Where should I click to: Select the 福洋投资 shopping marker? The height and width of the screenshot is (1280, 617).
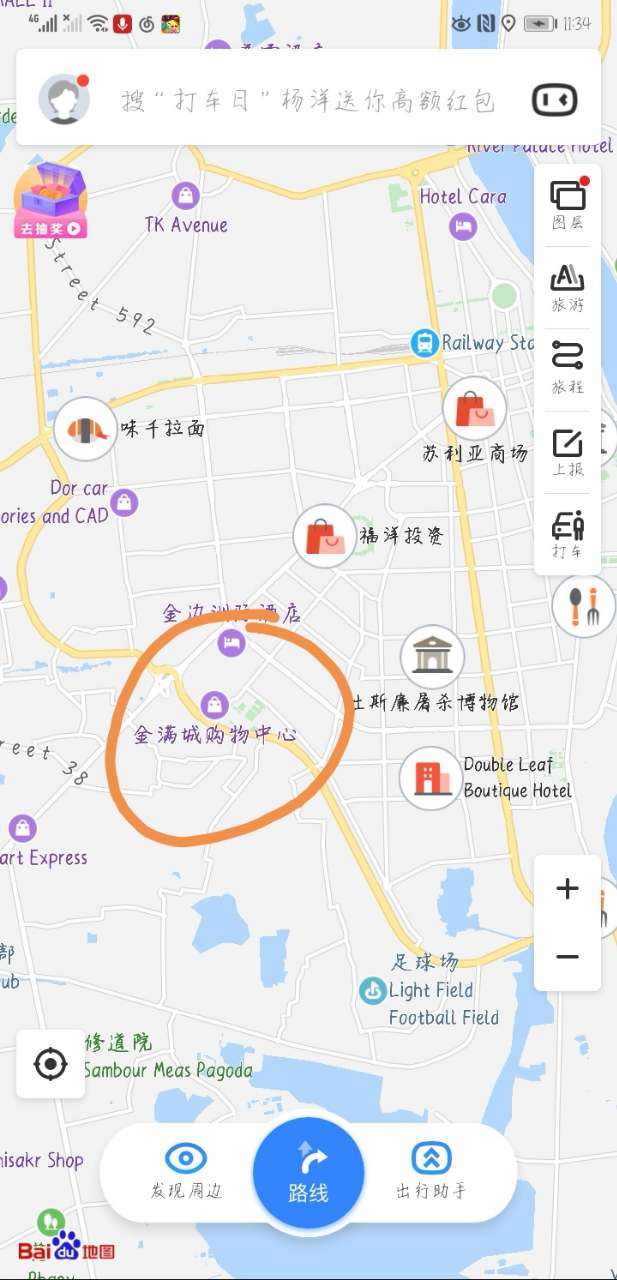click(324, 537)
